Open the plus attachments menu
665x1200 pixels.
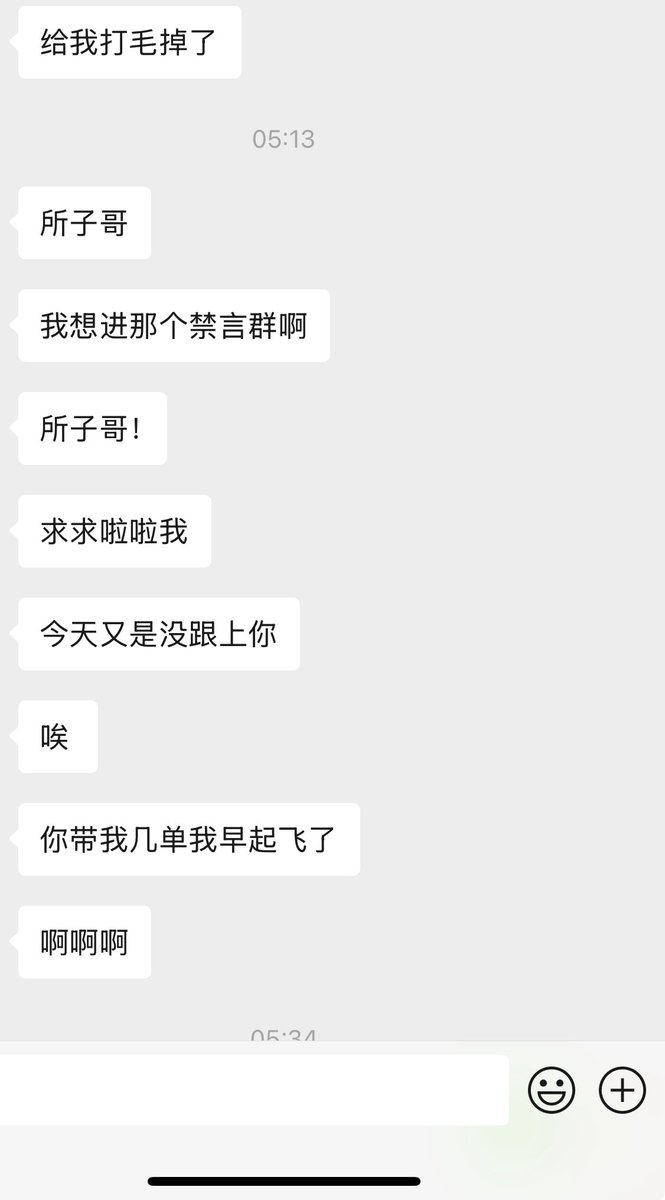coord(622,1090)
